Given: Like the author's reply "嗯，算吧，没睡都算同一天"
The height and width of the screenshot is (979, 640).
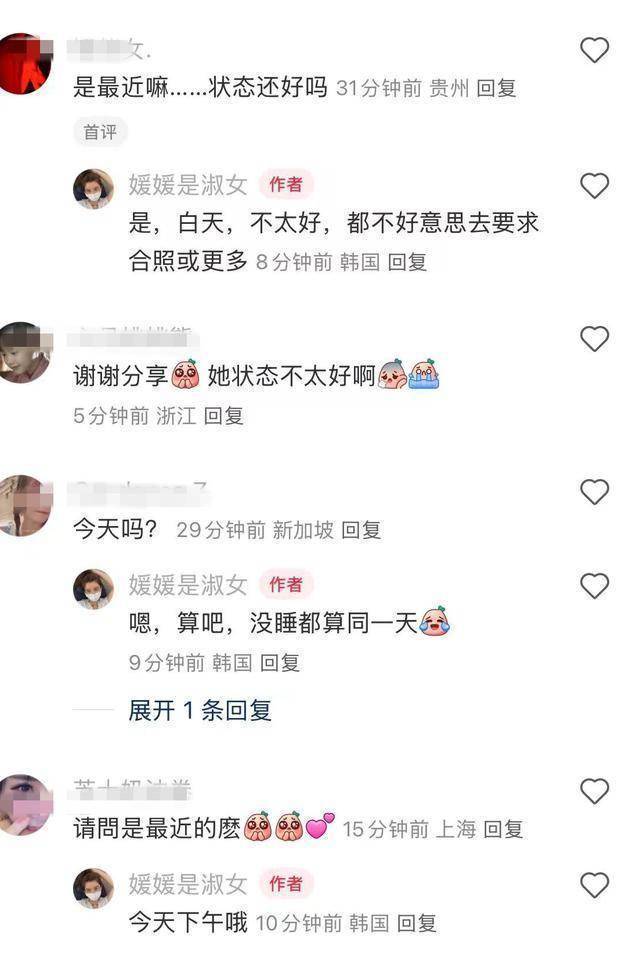Looking at the screenshot, I should click(x=594, y=586).
